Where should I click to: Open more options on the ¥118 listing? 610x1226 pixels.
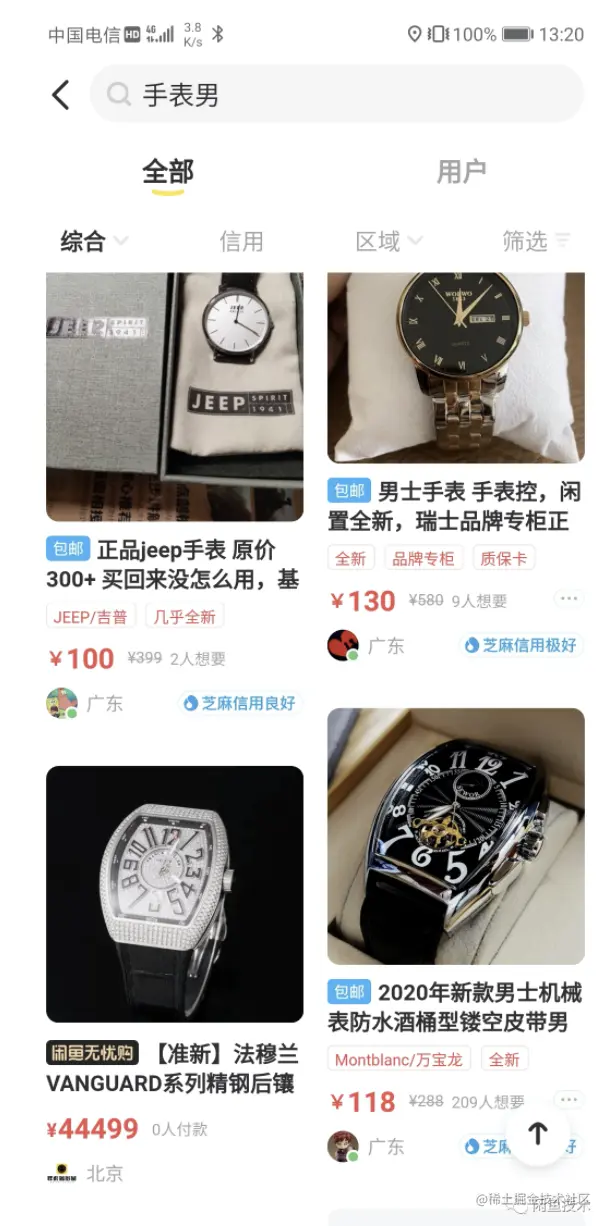[569, 1100]
